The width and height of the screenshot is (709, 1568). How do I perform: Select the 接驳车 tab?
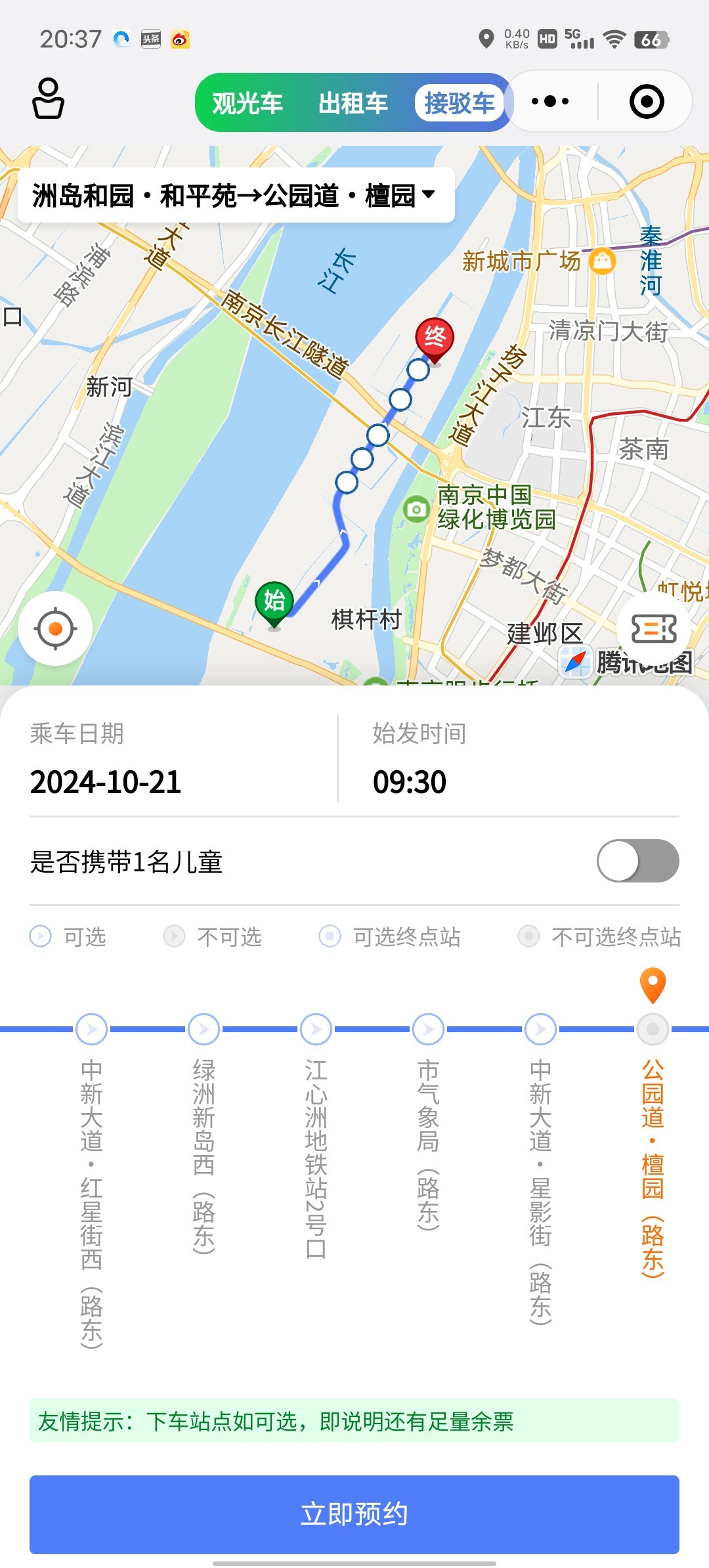460,103
